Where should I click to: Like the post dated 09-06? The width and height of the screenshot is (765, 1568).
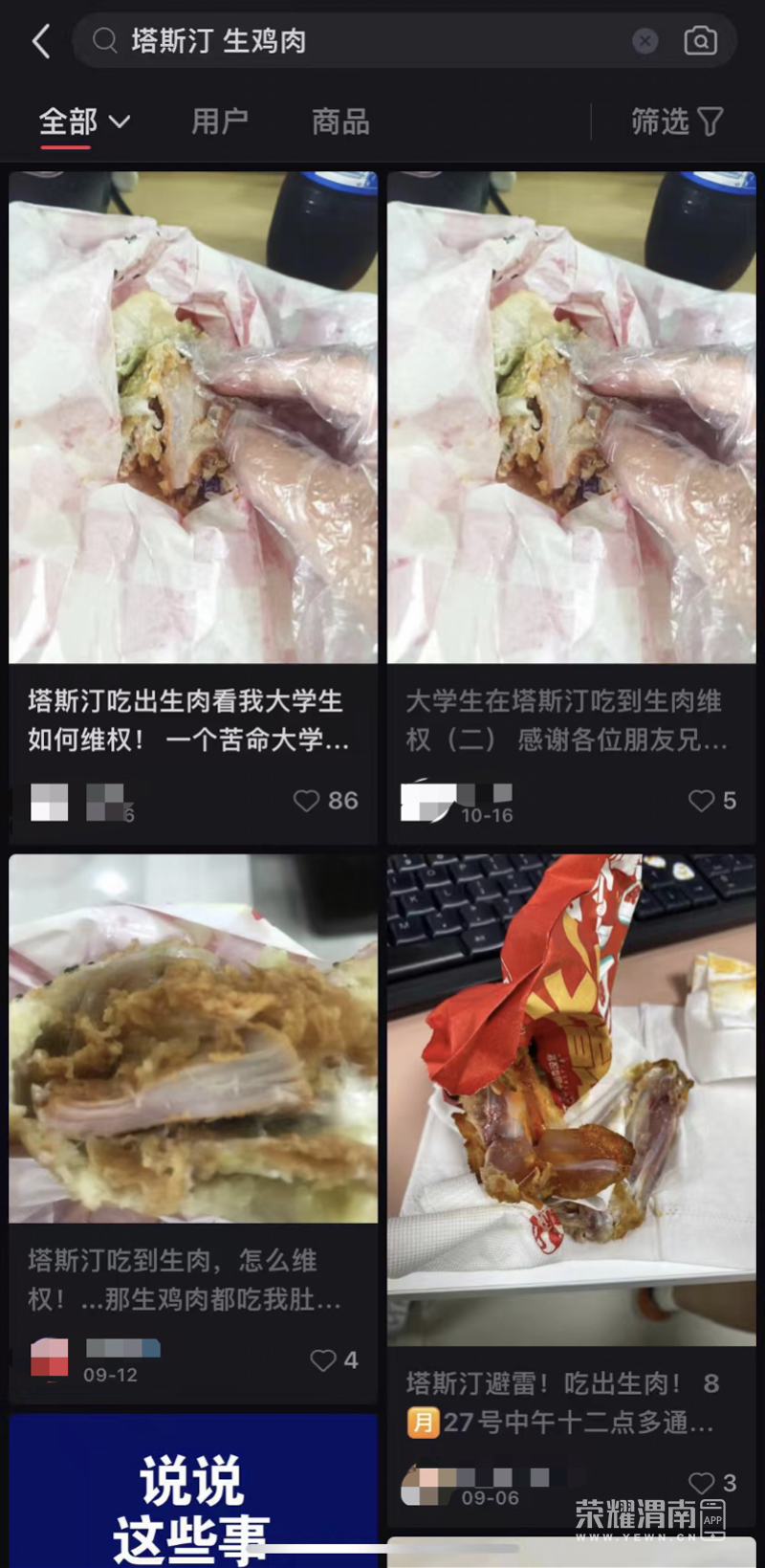coord(702,1483)
